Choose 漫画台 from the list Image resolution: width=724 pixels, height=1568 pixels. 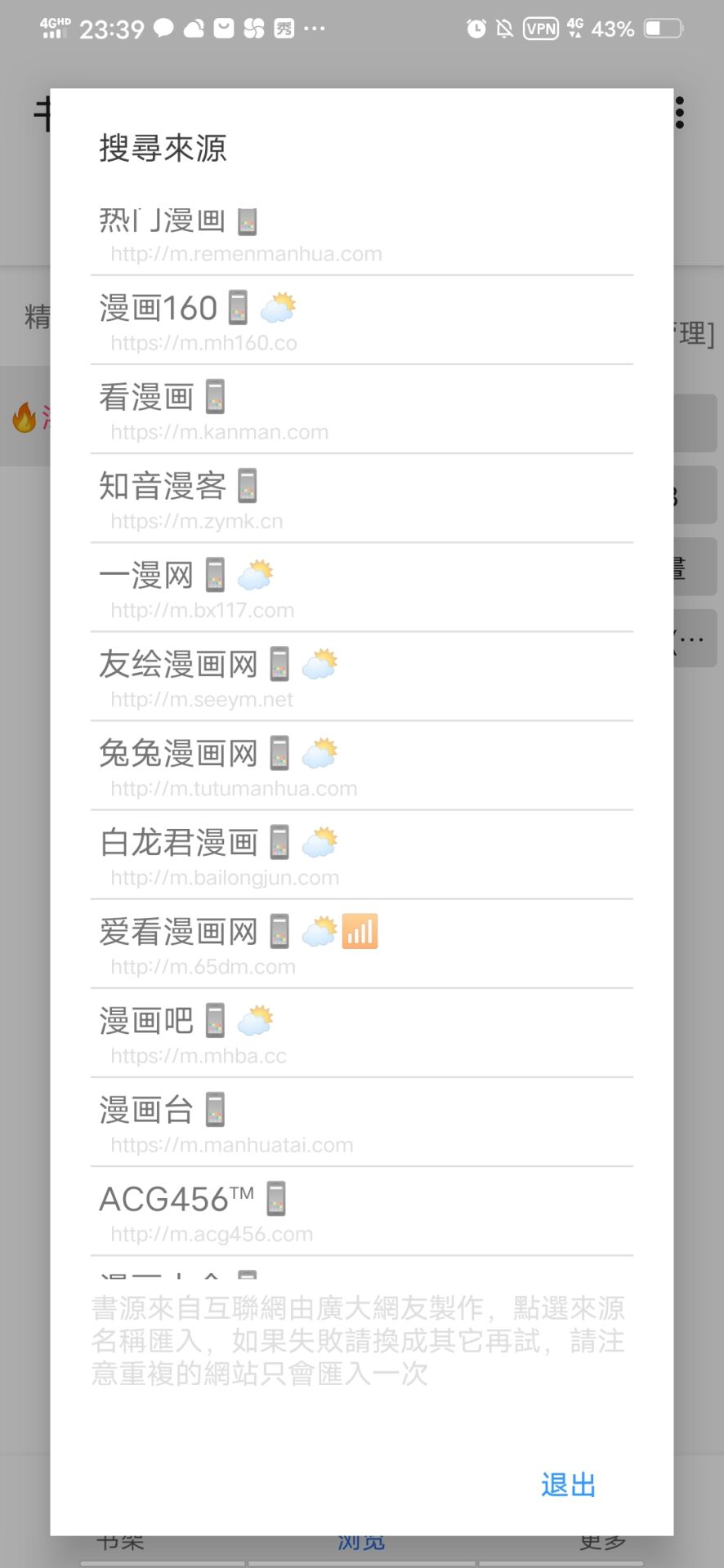pos(361,1123)
